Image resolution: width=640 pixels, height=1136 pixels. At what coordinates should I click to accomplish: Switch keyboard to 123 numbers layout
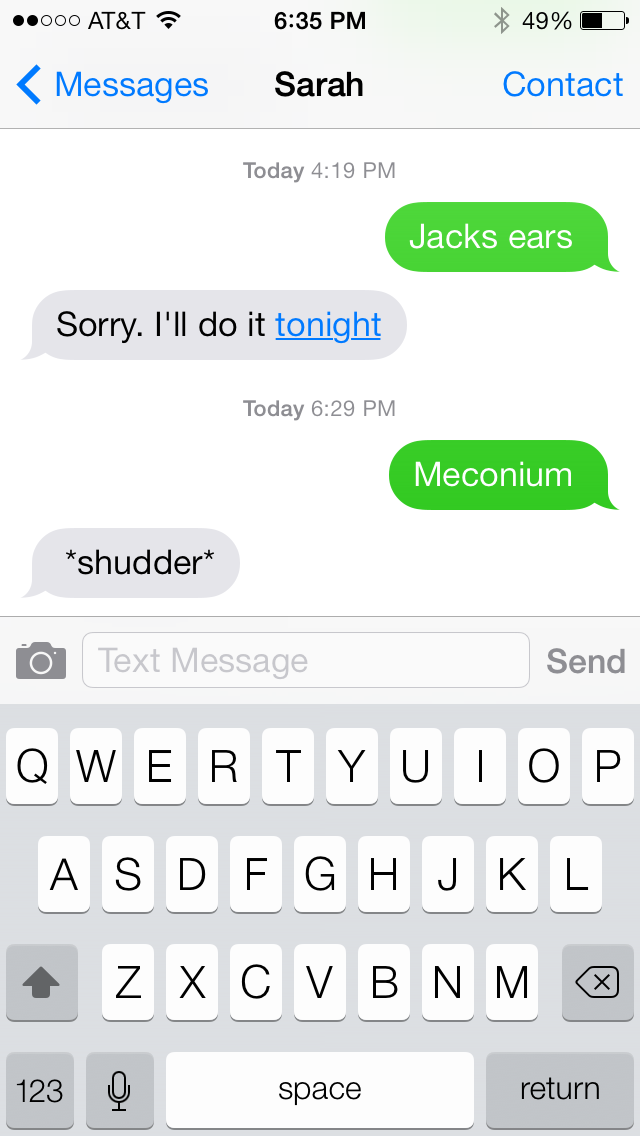pos(40,1090)
